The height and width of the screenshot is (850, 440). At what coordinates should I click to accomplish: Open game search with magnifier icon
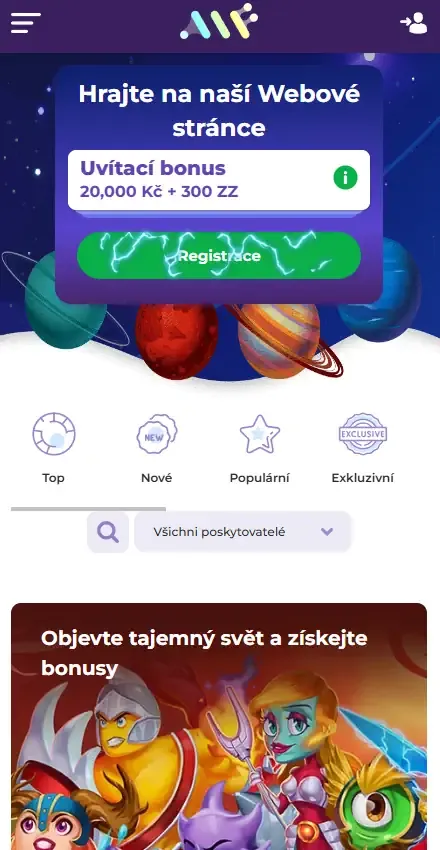click(108, 532)
